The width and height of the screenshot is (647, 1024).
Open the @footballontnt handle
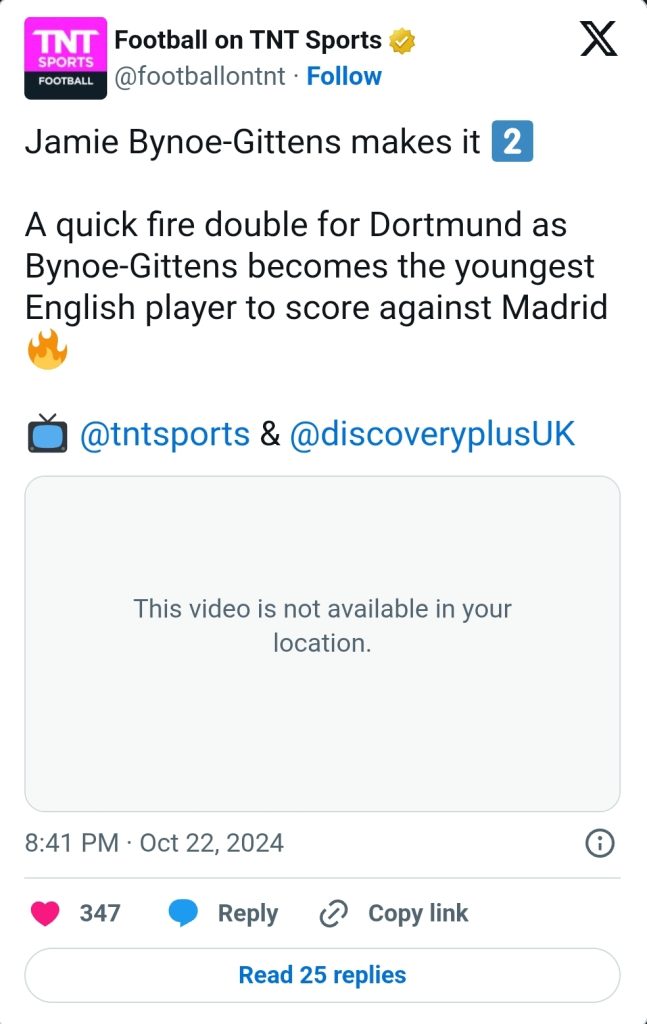pyautogui.click(x=200, y=76)
